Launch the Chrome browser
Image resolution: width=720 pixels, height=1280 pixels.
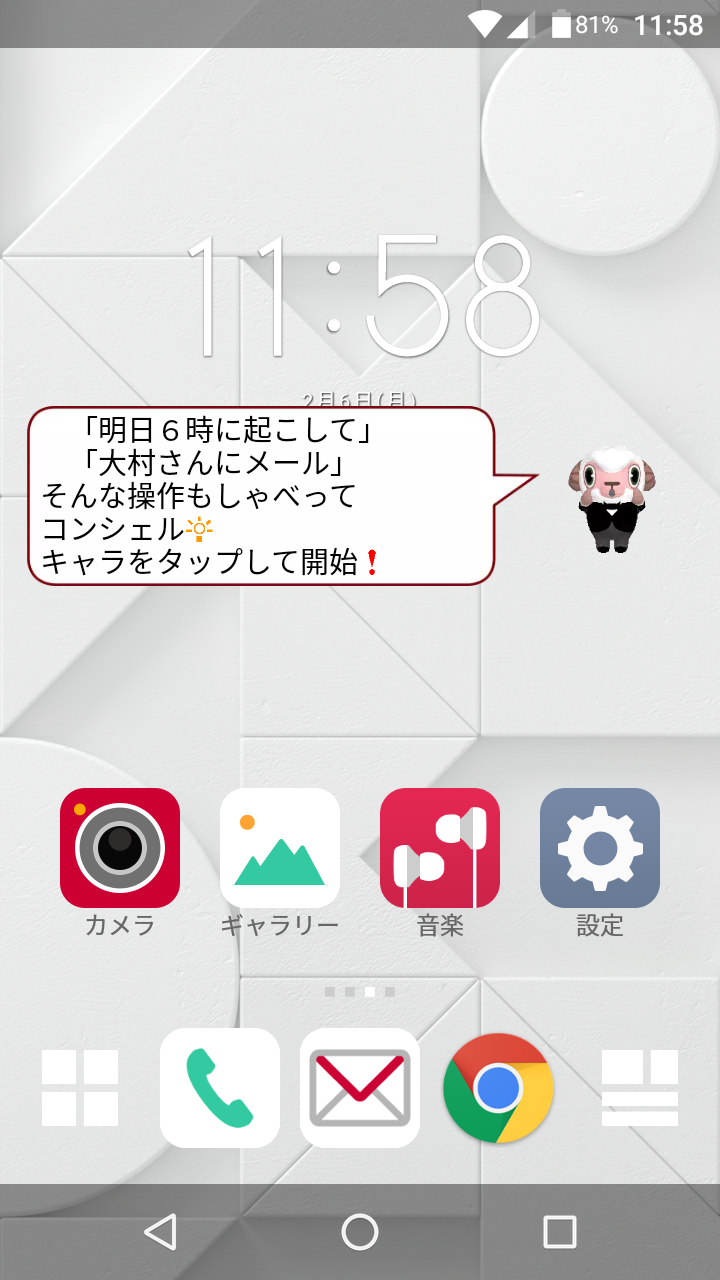point(498,1088)
